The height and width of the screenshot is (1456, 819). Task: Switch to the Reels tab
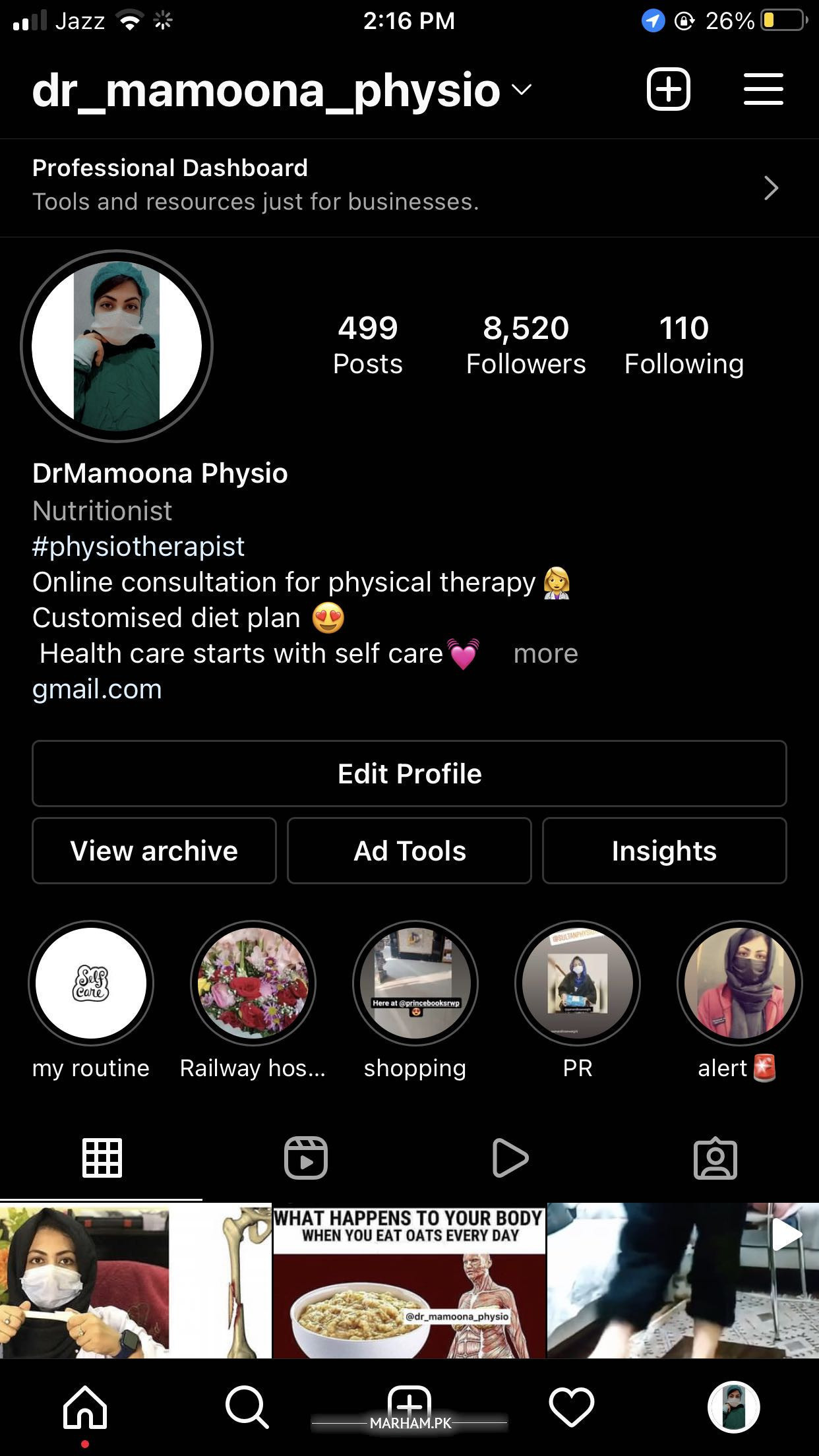click(306, 1158)
